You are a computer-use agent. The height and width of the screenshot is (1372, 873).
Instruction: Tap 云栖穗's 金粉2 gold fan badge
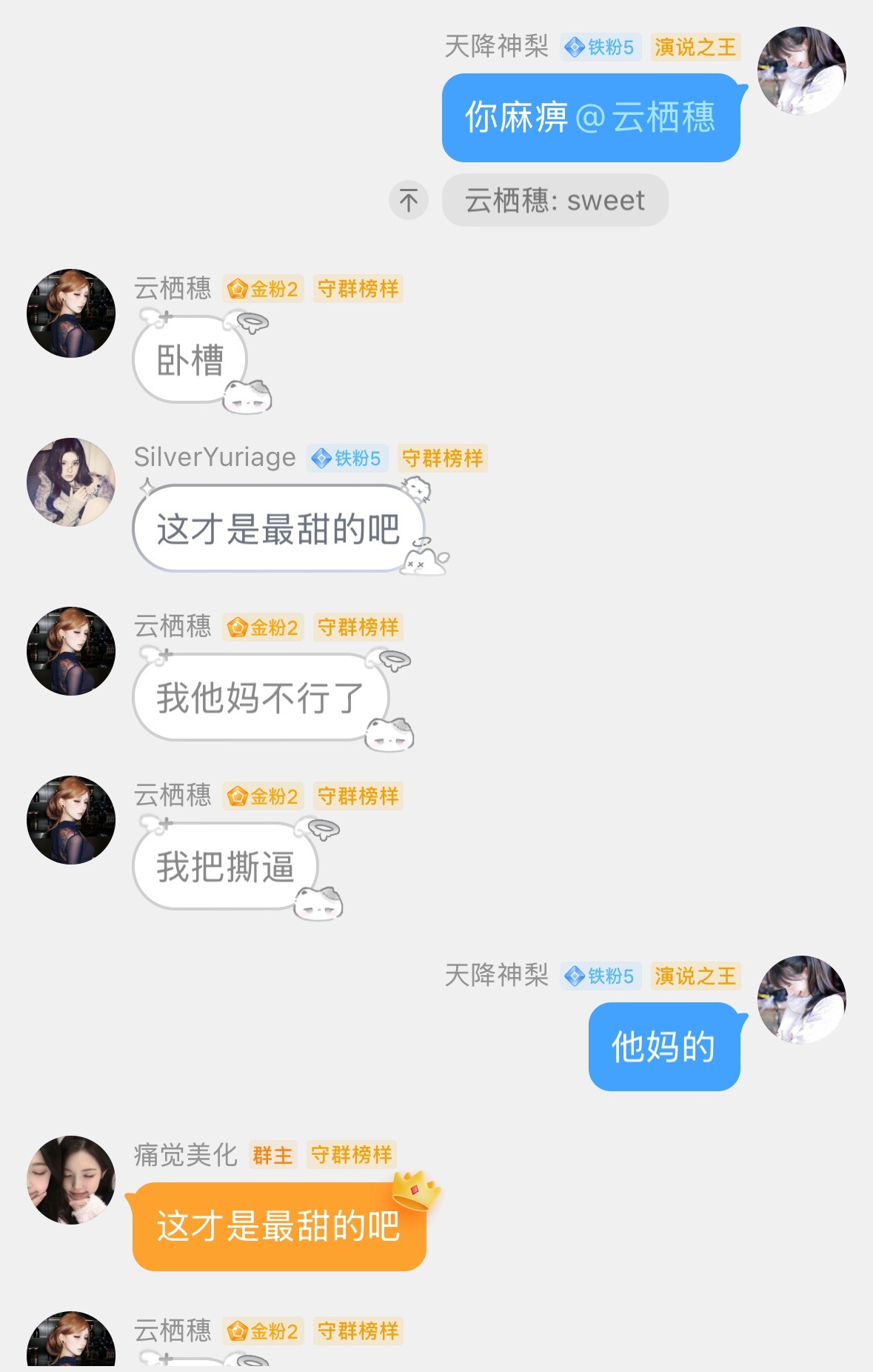pyautogui.click(x=264, y=290)
